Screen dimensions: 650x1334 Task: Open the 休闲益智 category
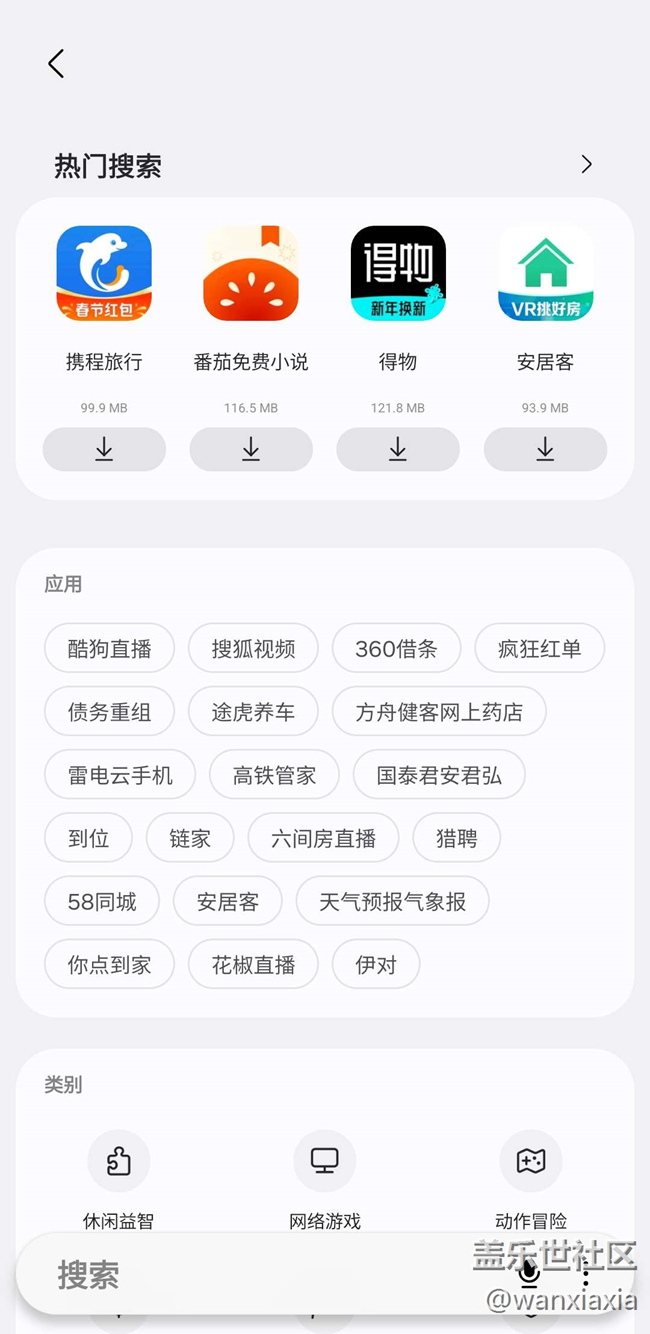tap(119, 1180)
